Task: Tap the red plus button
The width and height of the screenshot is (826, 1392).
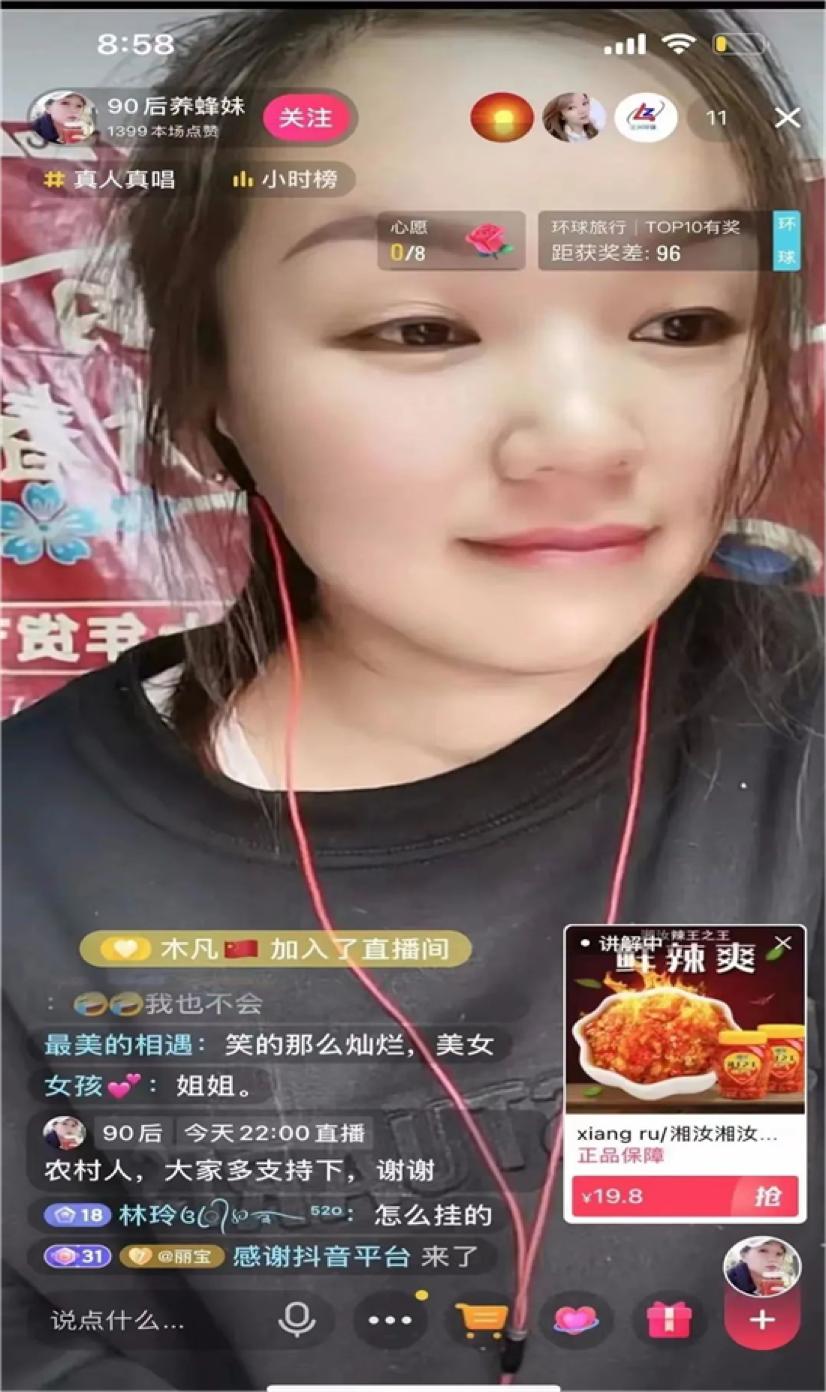Action: [765, 1320]
